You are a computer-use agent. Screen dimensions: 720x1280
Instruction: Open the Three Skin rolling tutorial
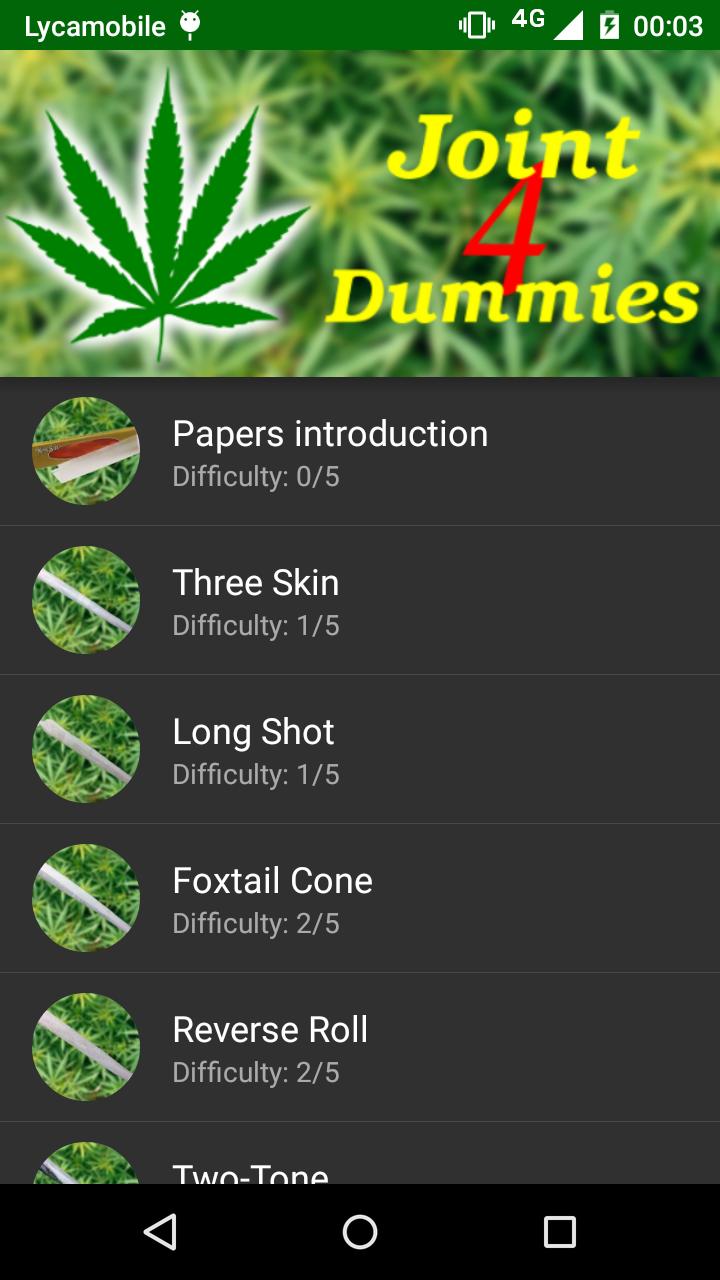pos(360,600)
